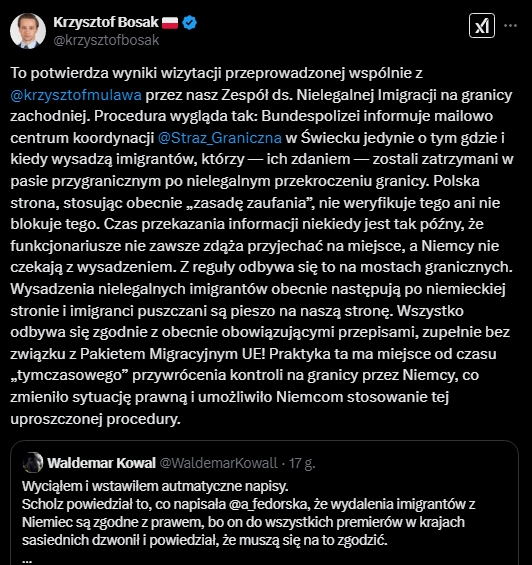The height and width of the screenshot is (565, 532).
Task: Open Krzysztof Bosak's profile picture
Action: pyautogui.click(x=28, y=31)
